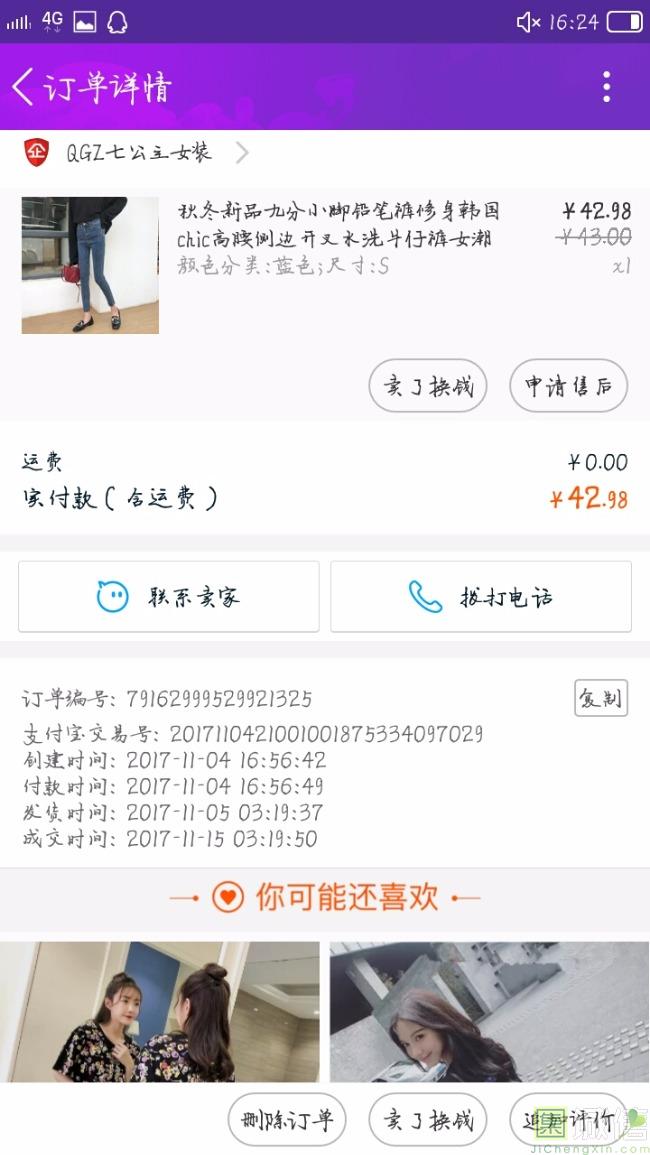The height and width of the screenshot is (1155, 650).
Task: Tap 删除订单 to delete this order
Action: [x=287, y=1120]
